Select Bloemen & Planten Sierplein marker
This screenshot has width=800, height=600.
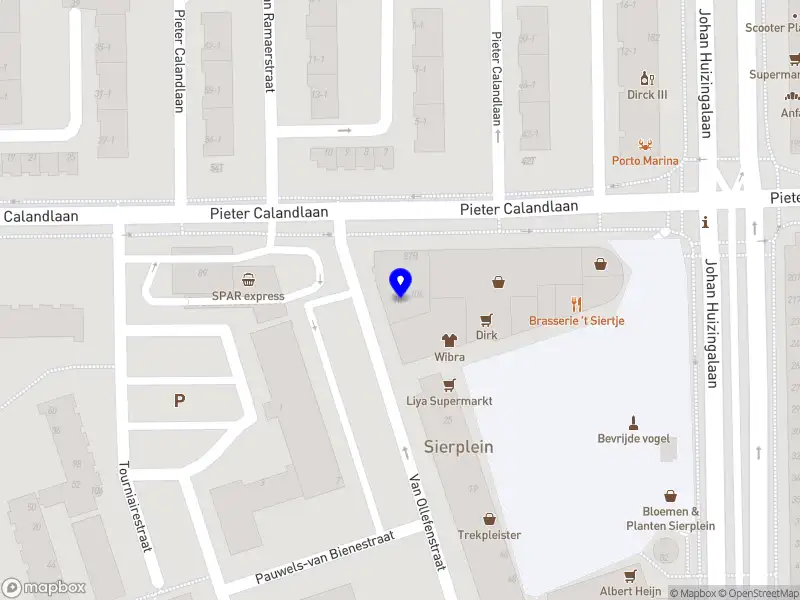[671, 496]
